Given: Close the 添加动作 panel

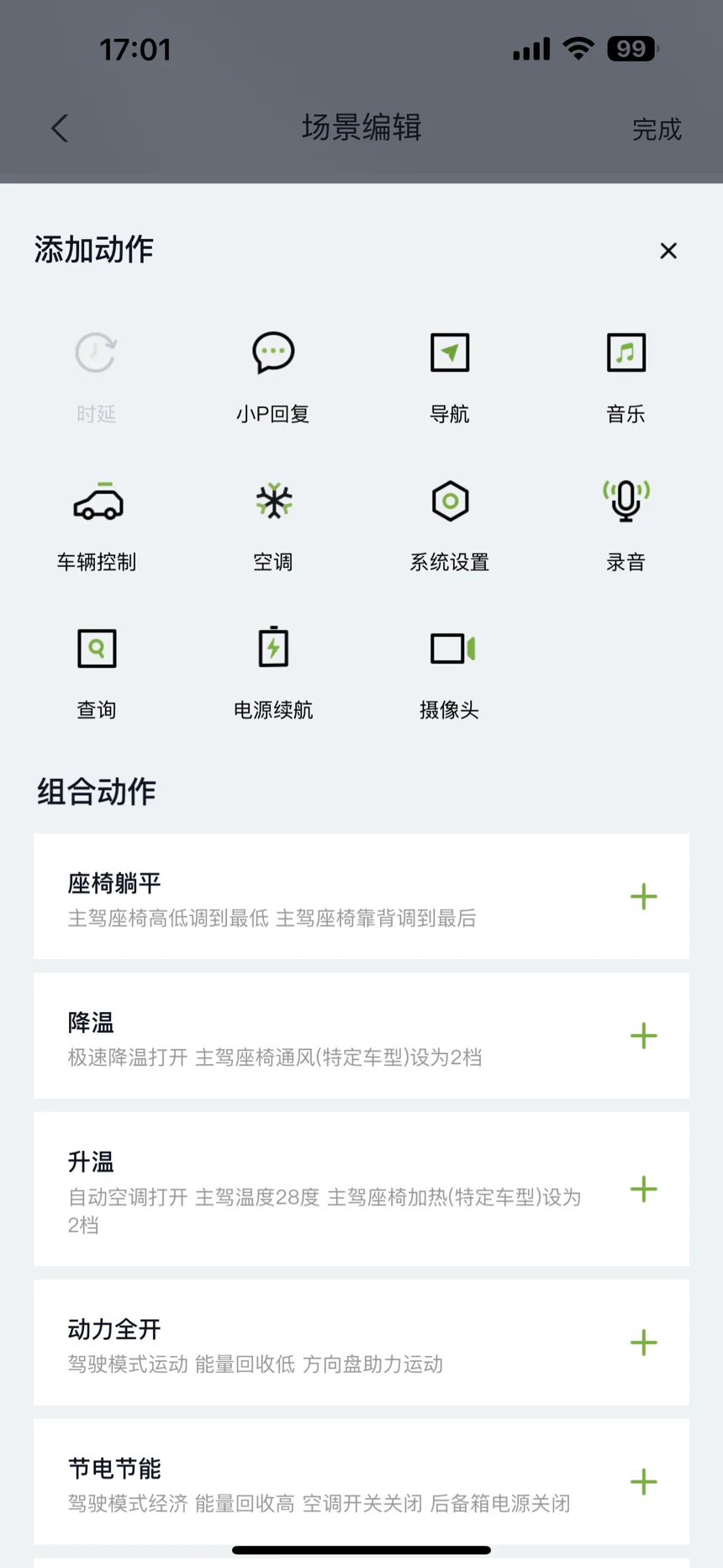Looking at the screenshot, I should [x=668, y=251].
